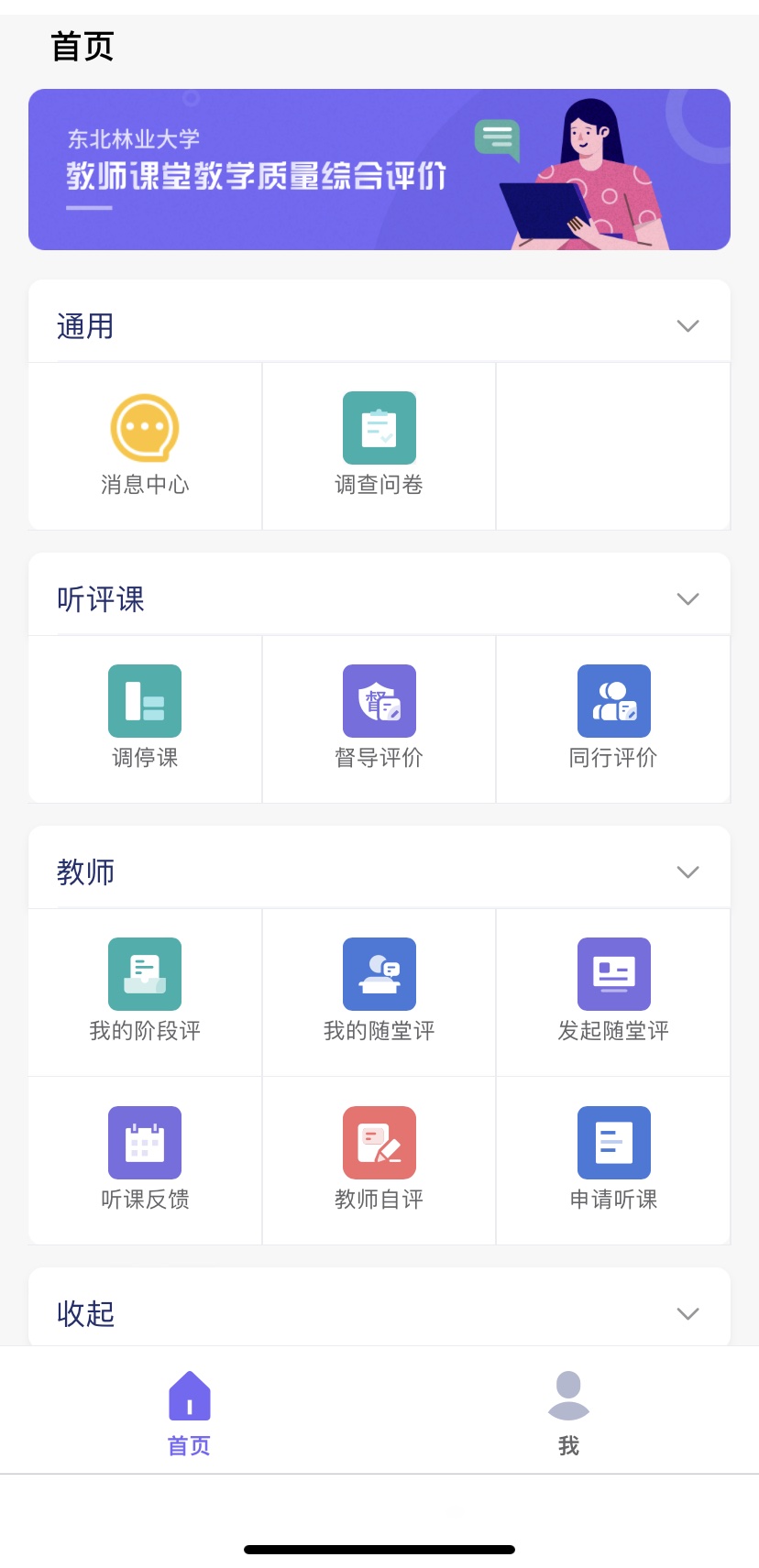
Task: Collapse the 通用 section
Action: coord(687,326)
